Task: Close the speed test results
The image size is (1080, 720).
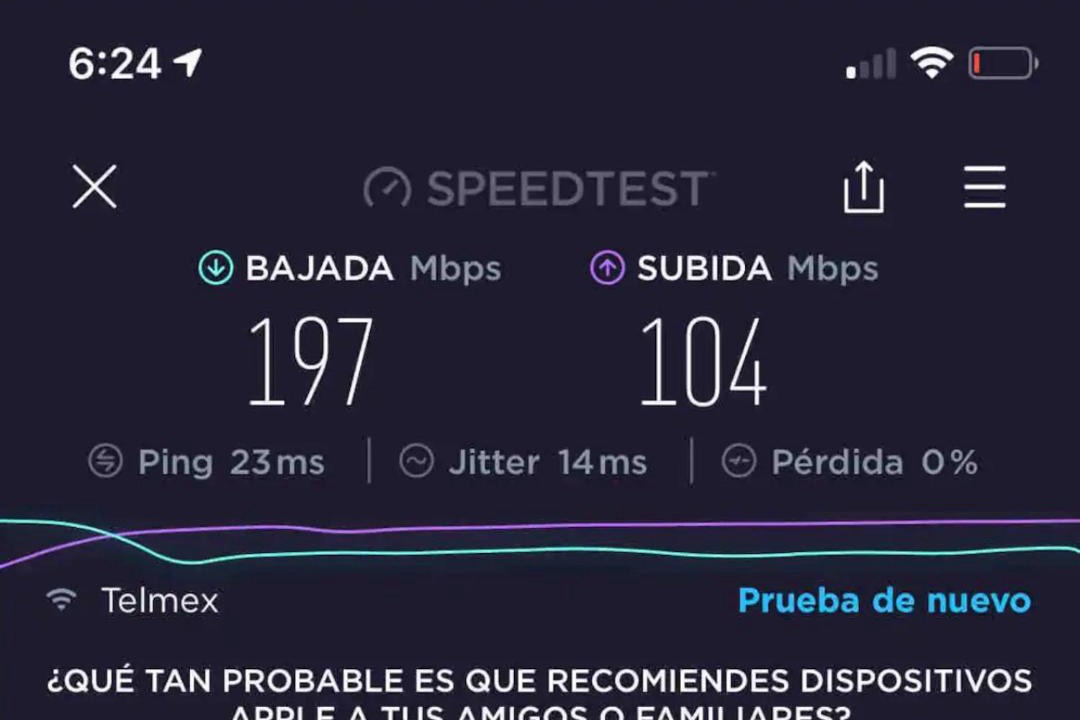Action: (95, 187)
